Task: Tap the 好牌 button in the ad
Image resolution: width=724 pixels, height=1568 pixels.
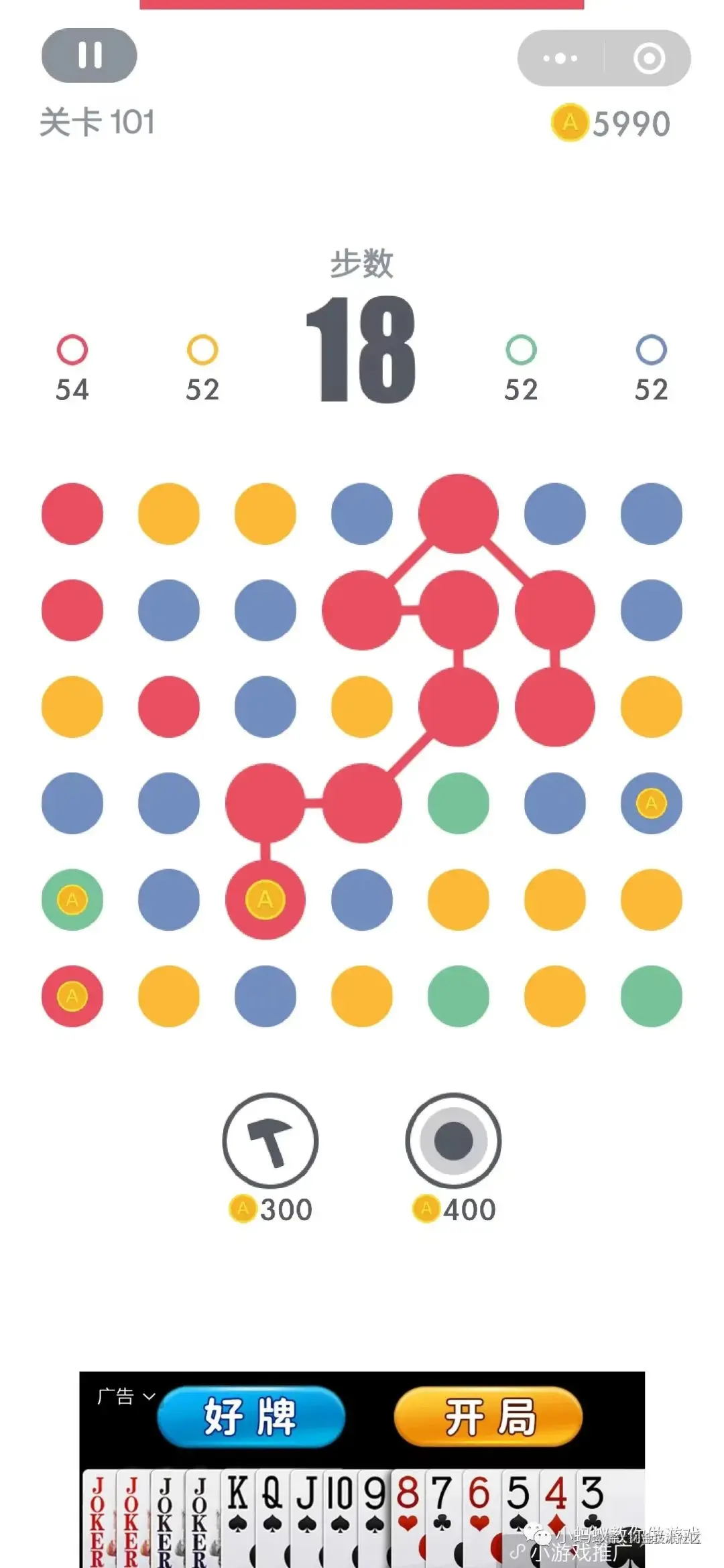Action: pyautogui.click(x=251, y=1417)
